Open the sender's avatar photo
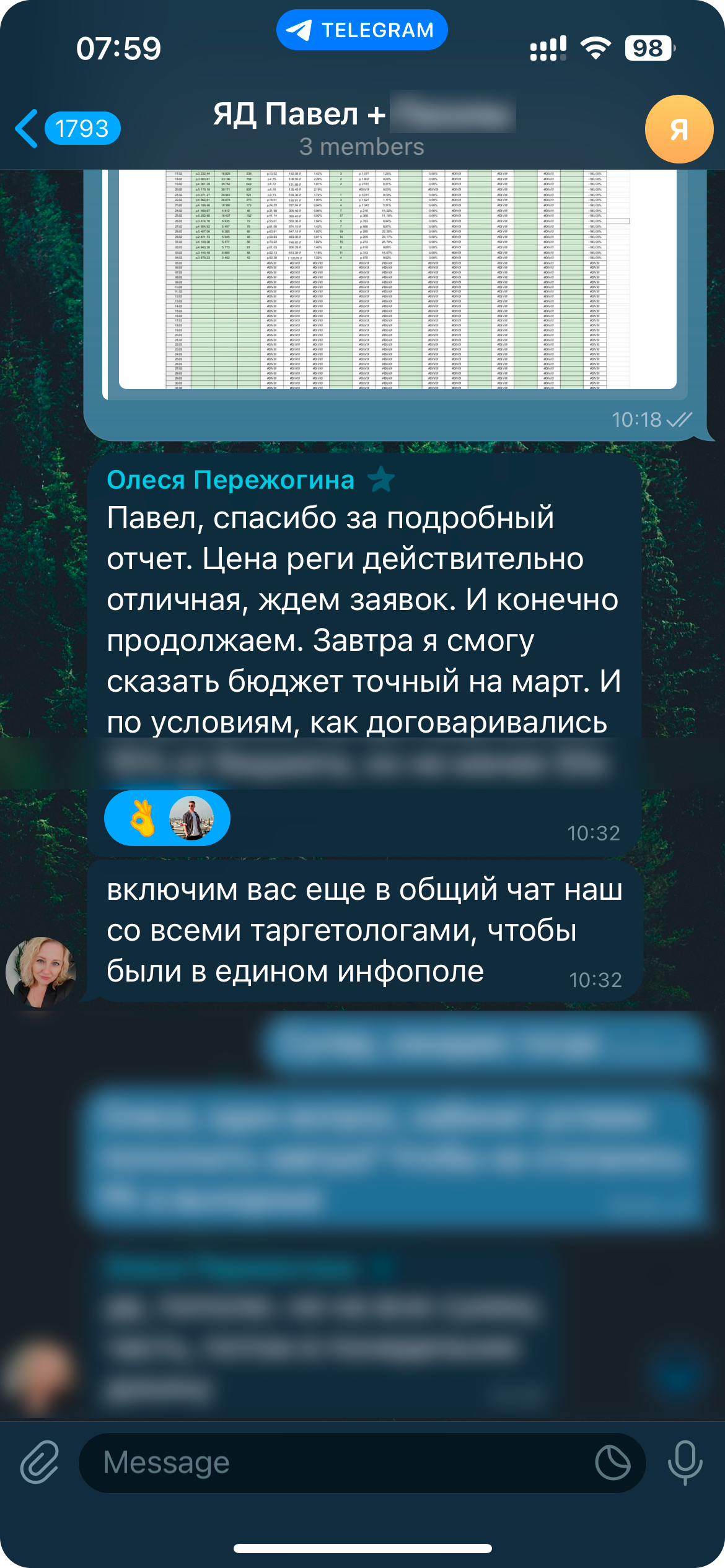Screen dimensions: 725x1568 click(41, 971)
